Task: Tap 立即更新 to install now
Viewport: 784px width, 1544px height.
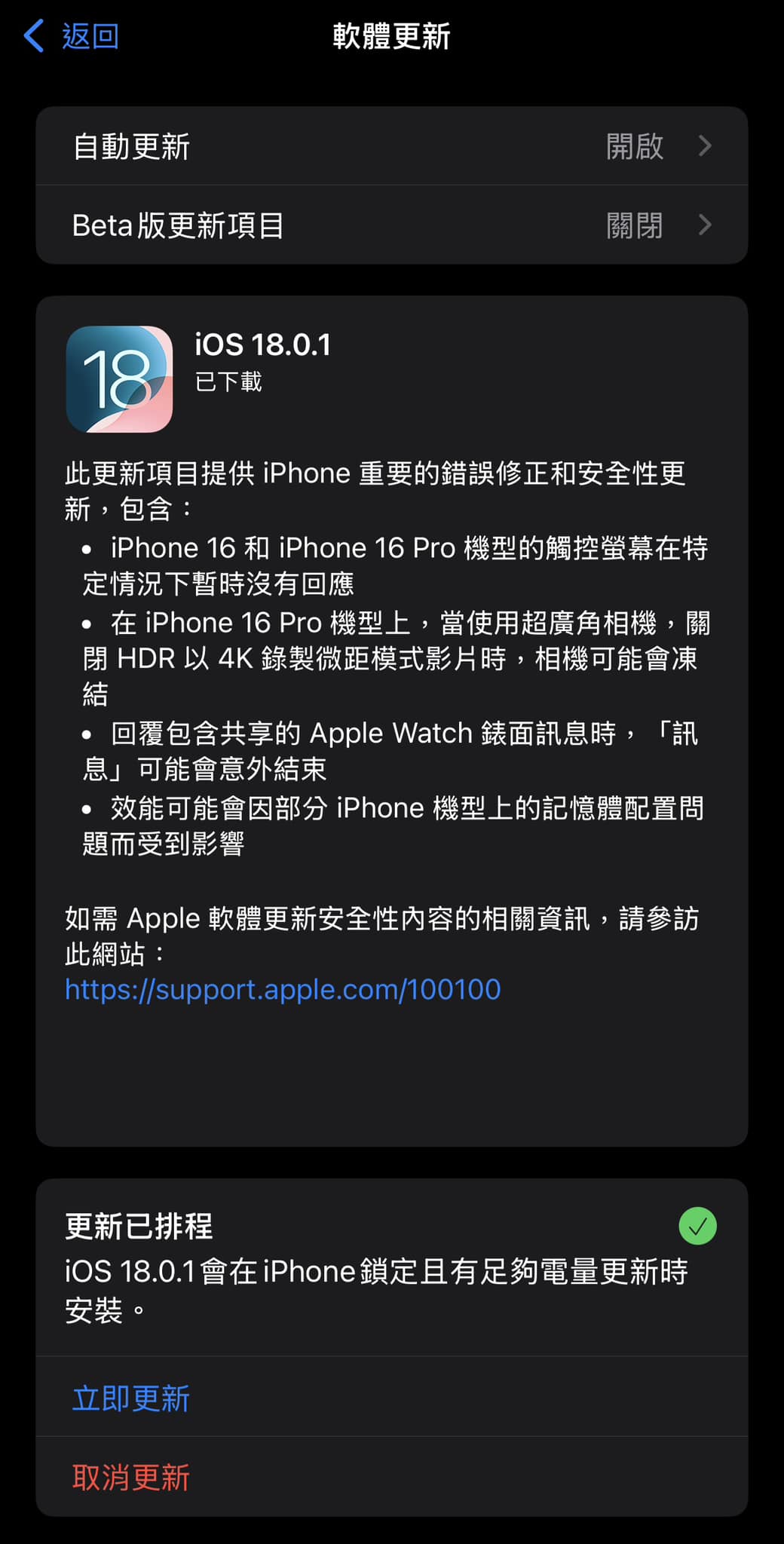Action: (131, 1398)
